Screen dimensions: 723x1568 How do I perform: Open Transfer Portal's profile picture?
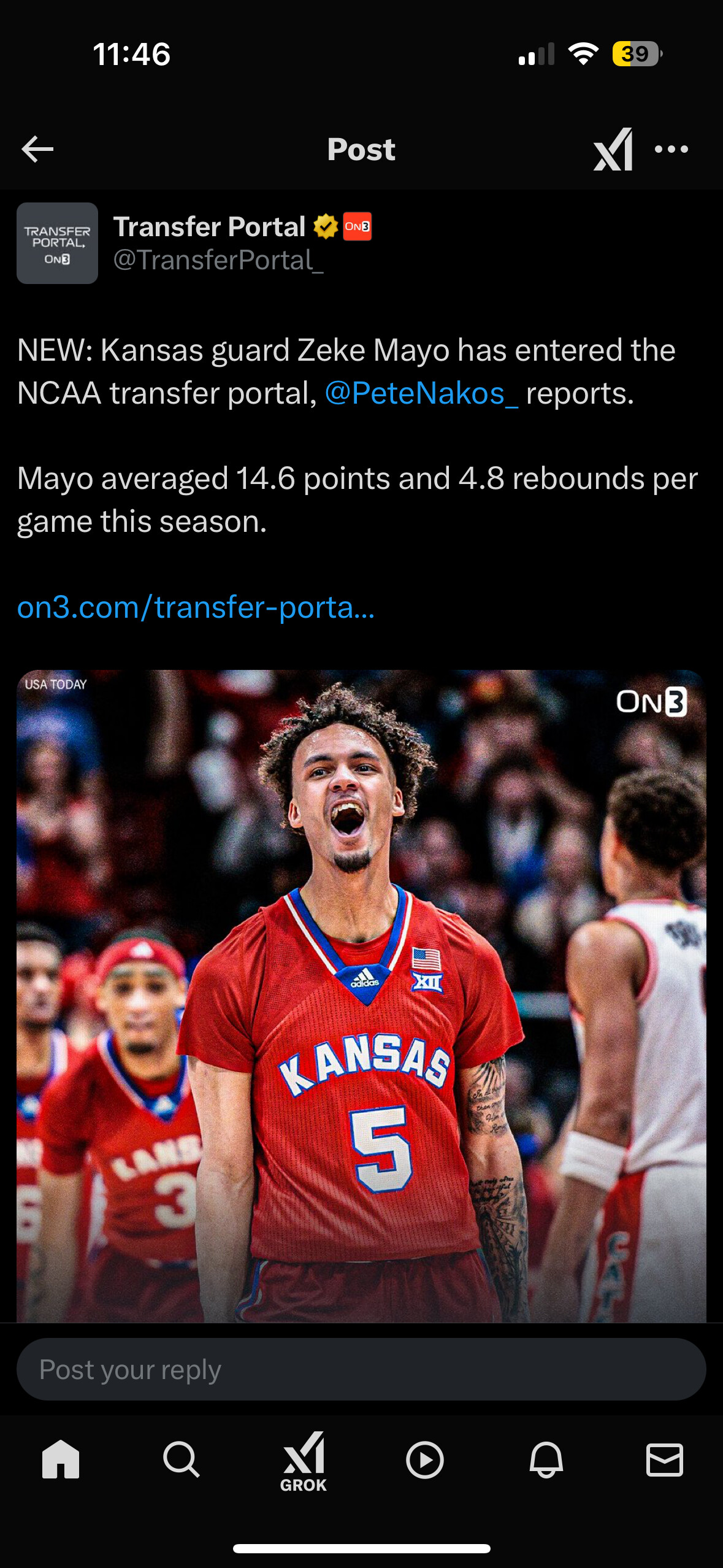pos(57,244)
